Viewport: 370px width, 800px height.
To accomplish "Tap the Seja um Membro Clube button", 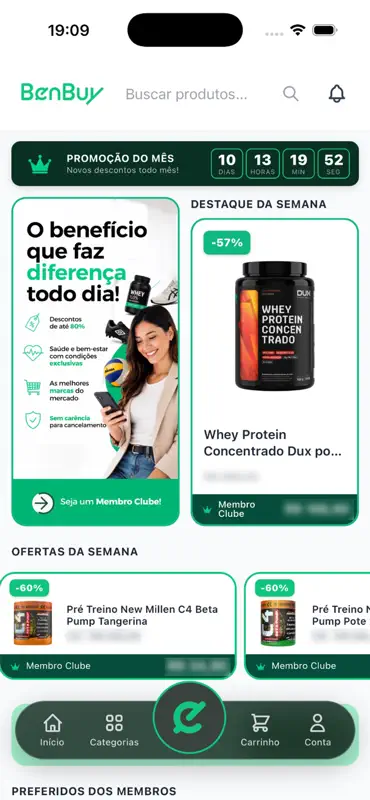I will 95,502.
